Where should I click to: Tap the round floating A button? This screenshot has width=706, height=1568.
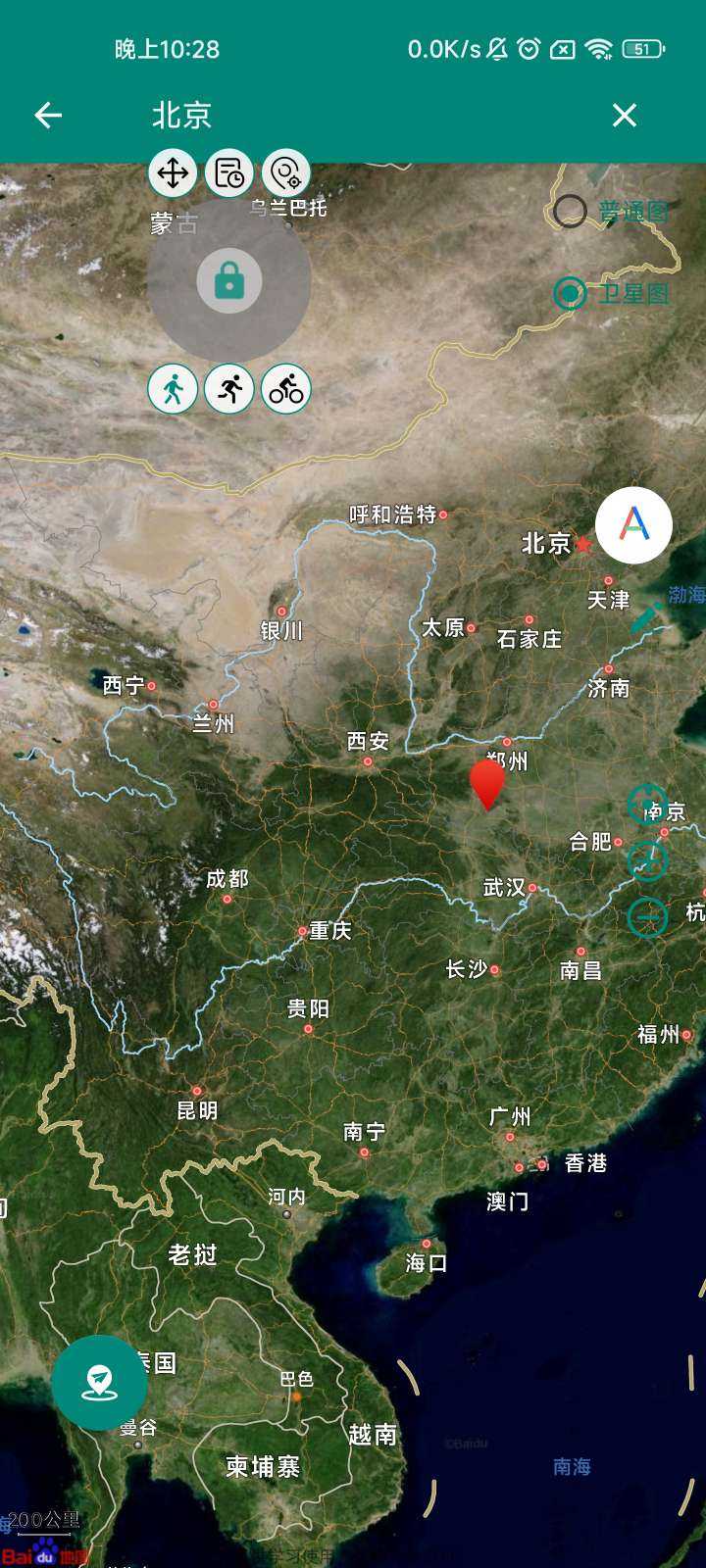tap(633, 525)
